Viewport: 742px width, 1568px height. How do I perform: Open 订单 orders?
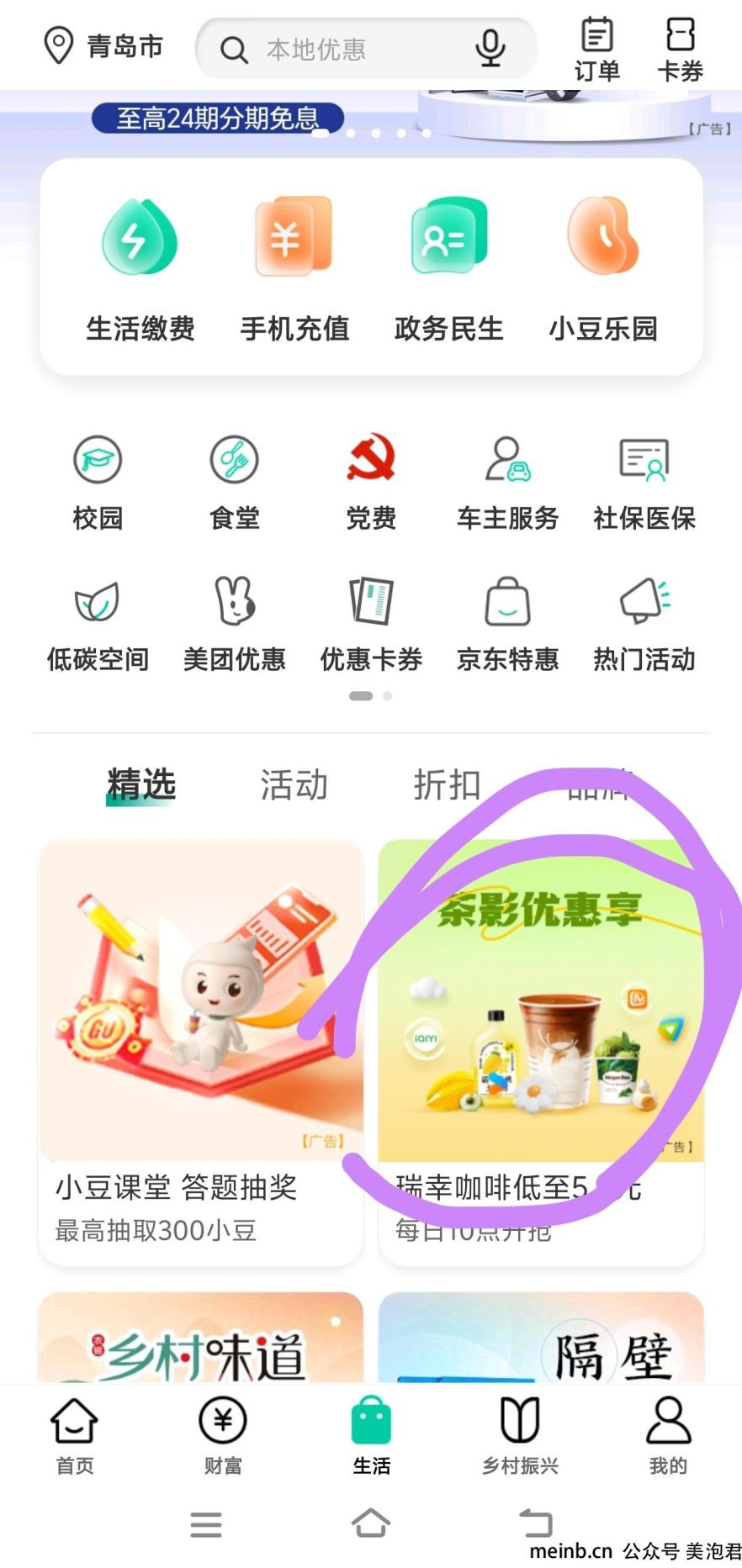coord(596,50)
